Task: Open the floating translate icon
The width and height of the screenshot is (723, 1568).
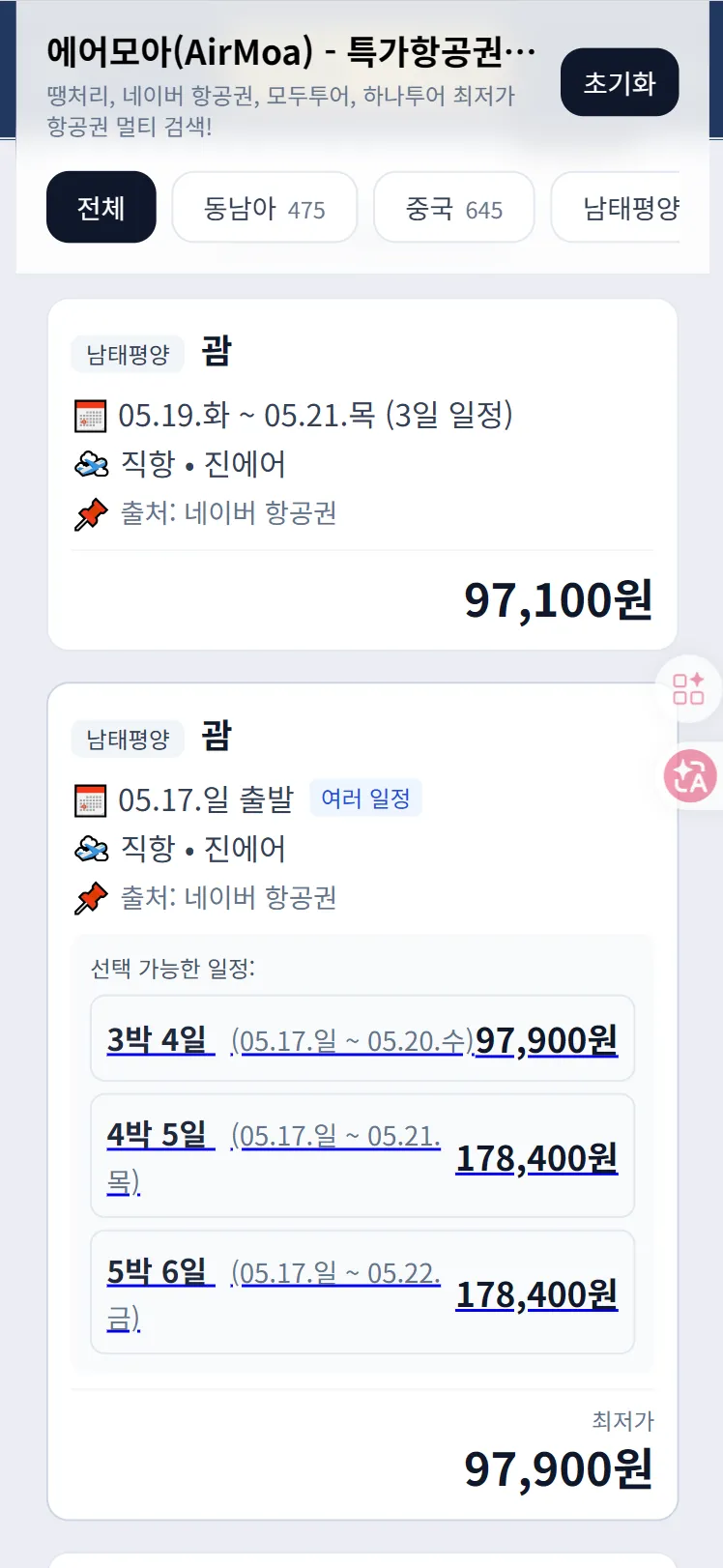Action: (690, 776)
